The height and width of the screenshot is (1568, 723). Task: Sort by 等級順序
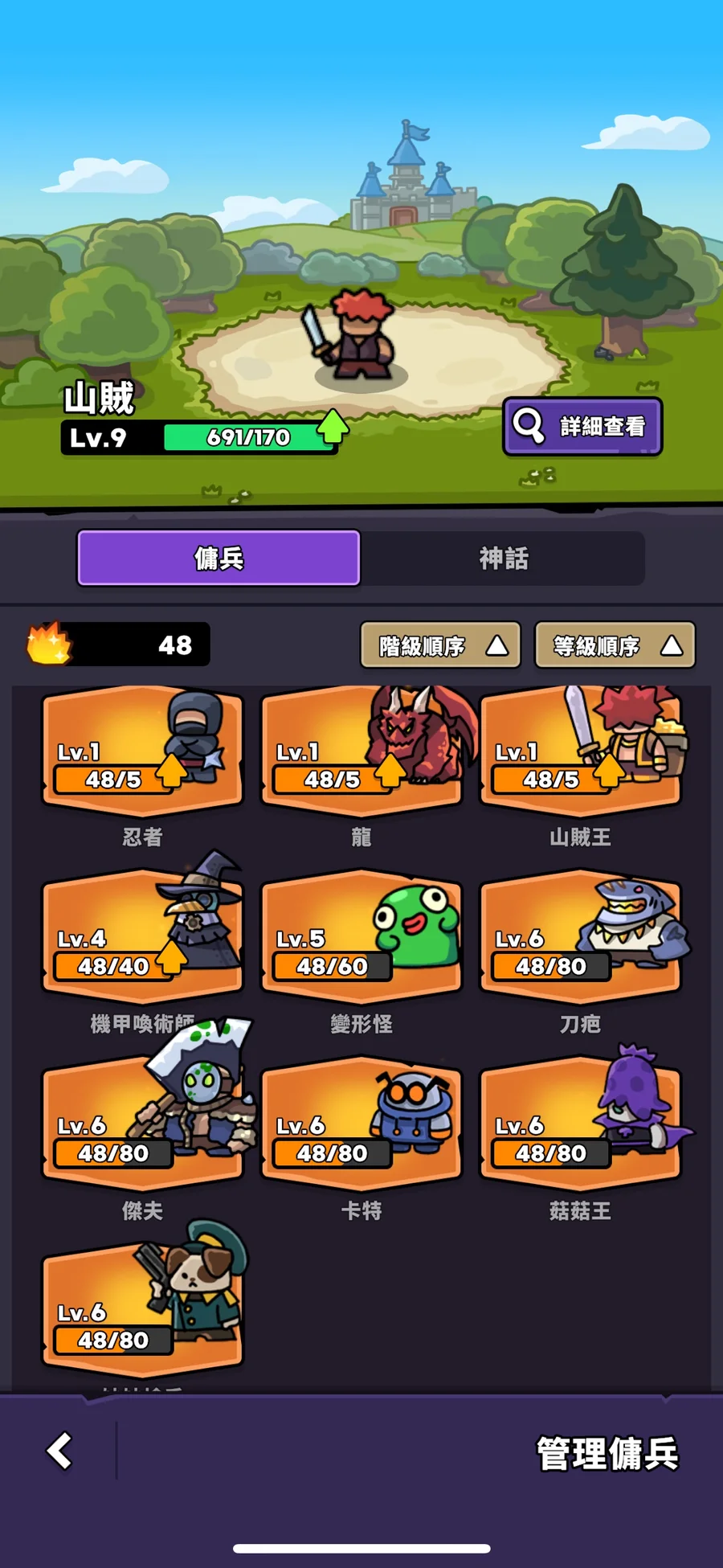[x=615, y=645]
